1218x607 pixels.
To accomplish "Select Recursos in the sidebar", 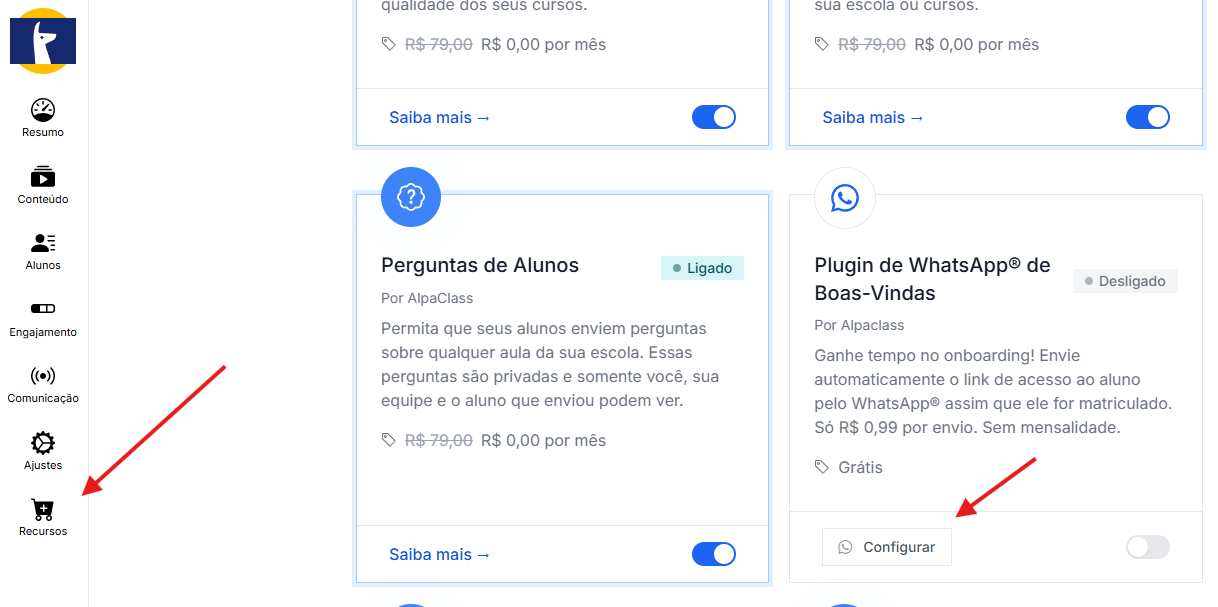I will click(x=43, y=517).
